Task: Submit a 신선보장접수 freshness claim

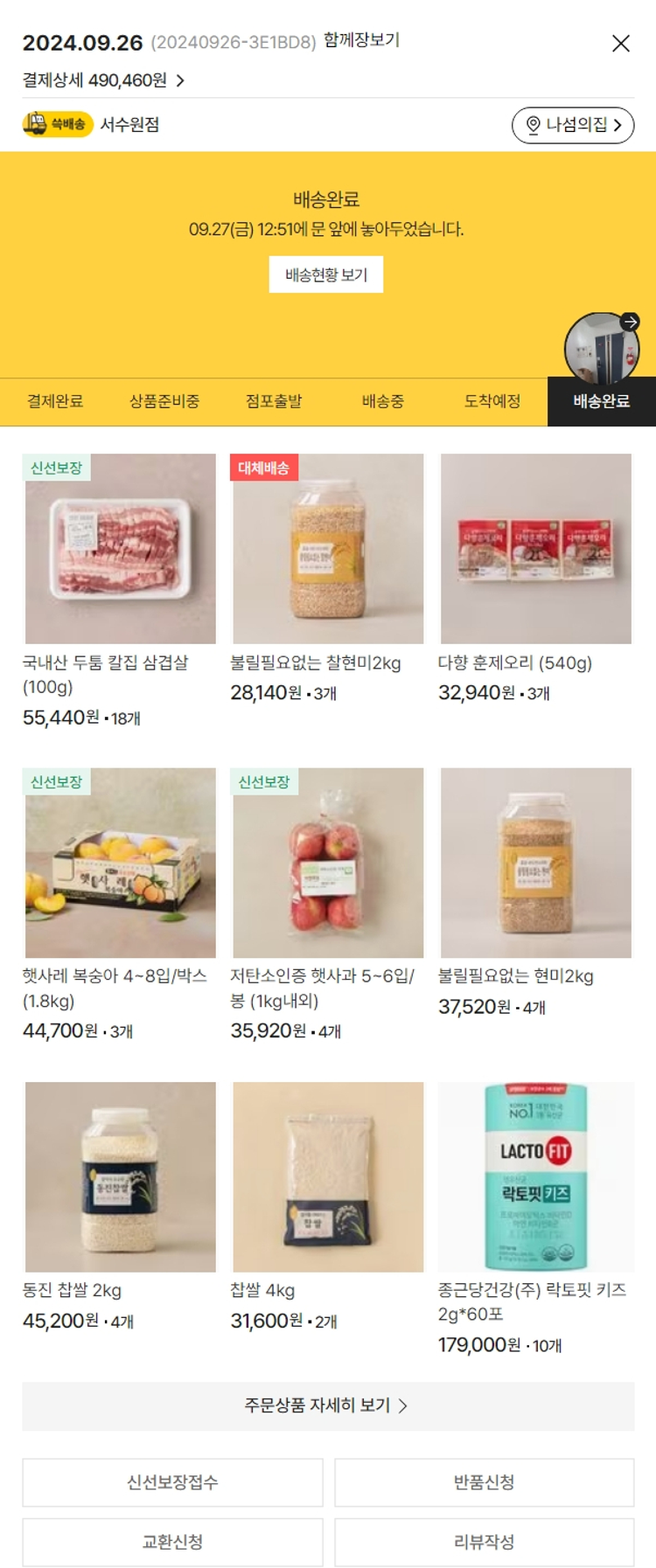Action: 172,1482
